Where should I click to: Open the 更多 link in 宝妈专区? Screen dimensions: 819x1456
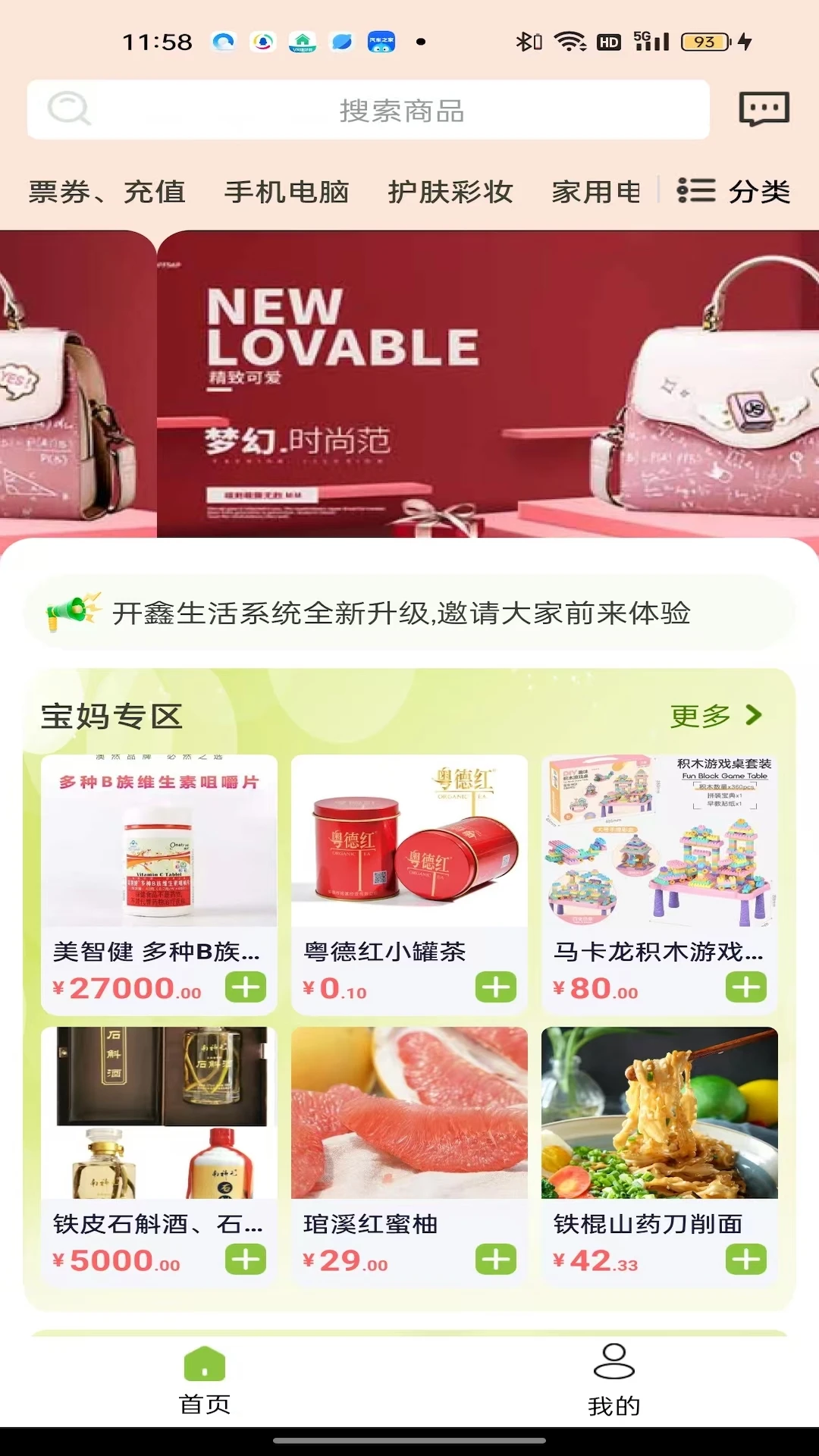click(701, 714)
